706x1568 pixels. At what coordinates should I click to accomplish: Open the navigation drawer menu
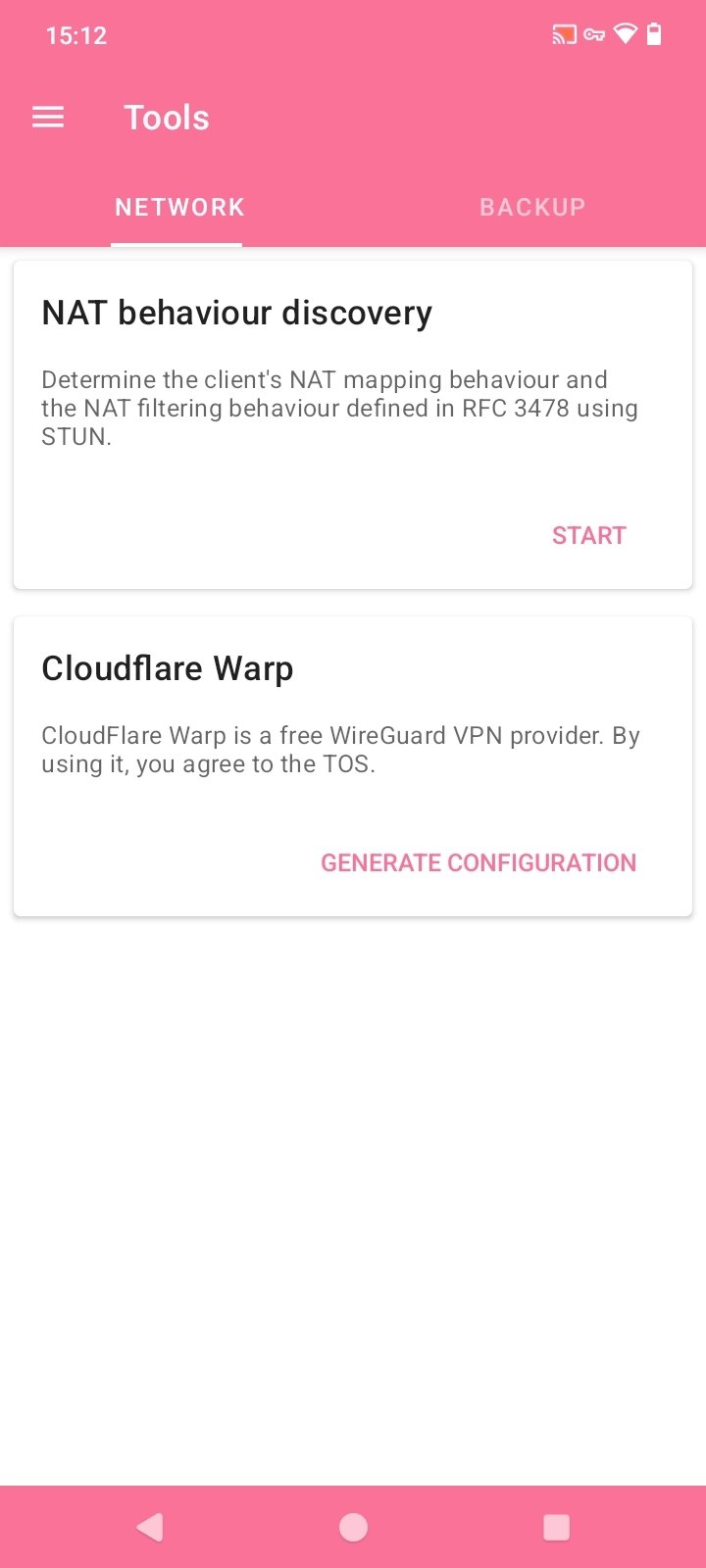click(48, 118)
